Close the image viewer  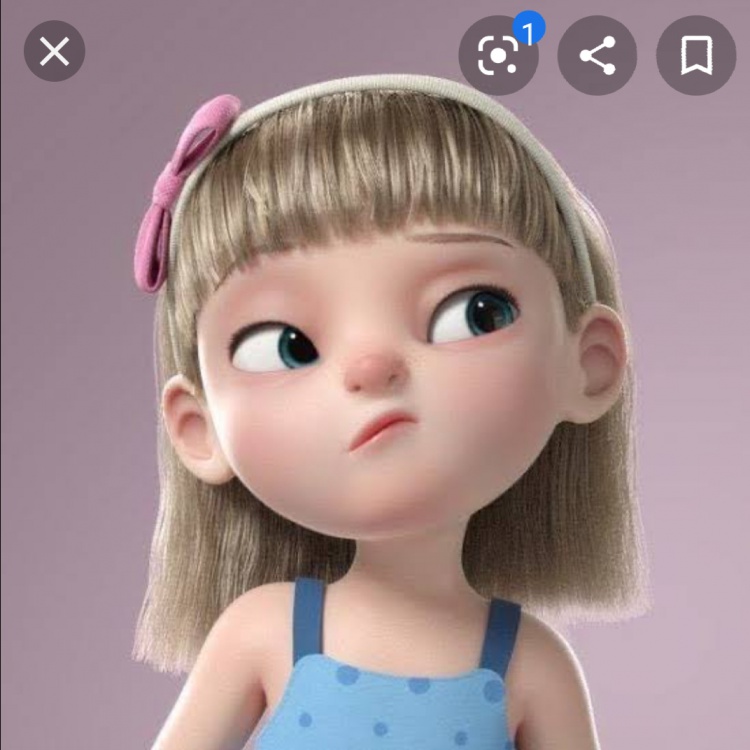click(54, 51)
